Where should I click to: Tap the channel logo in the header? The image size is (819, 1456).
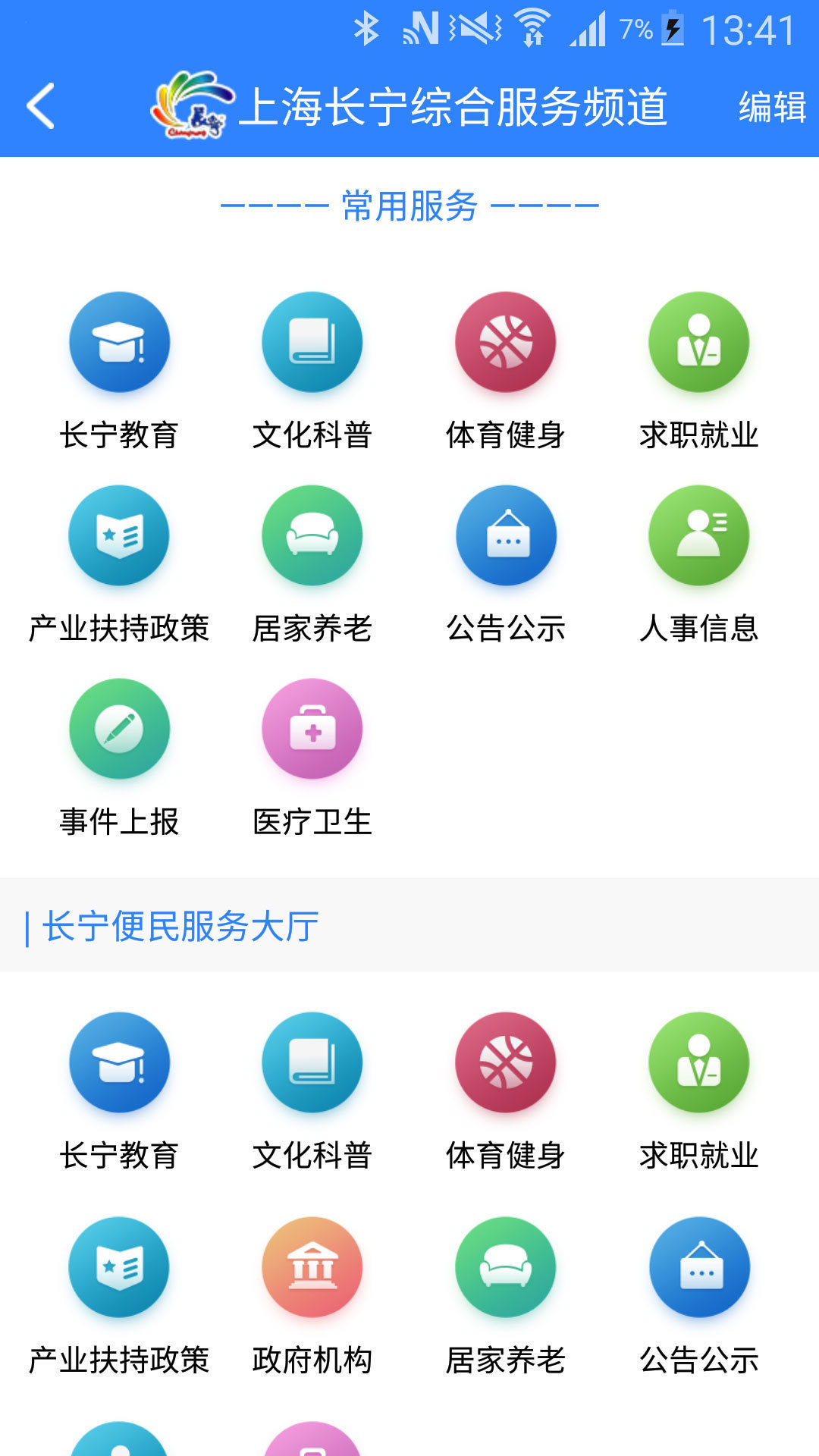[191, 106]
